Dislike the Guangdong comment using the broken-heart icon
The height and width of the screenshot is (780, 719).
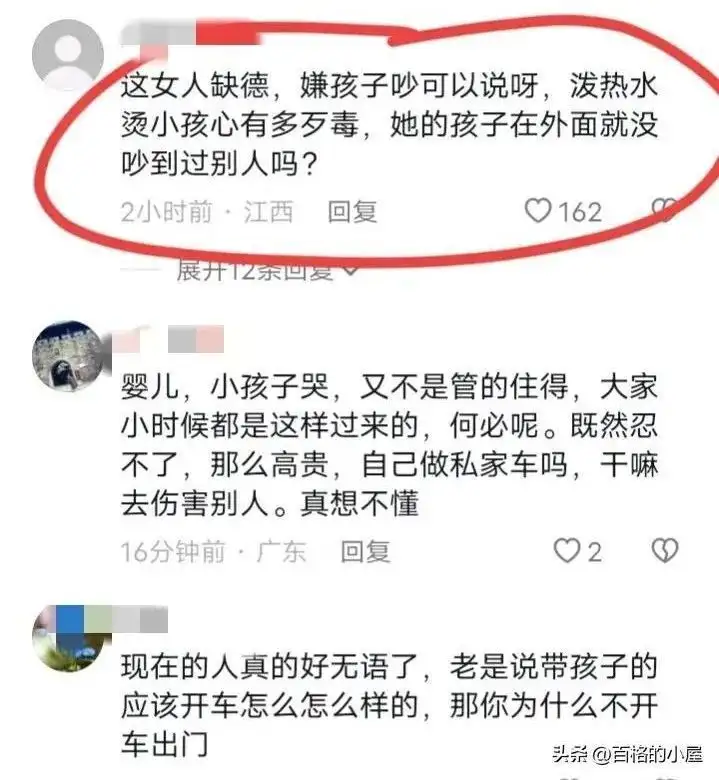[664, 550]
